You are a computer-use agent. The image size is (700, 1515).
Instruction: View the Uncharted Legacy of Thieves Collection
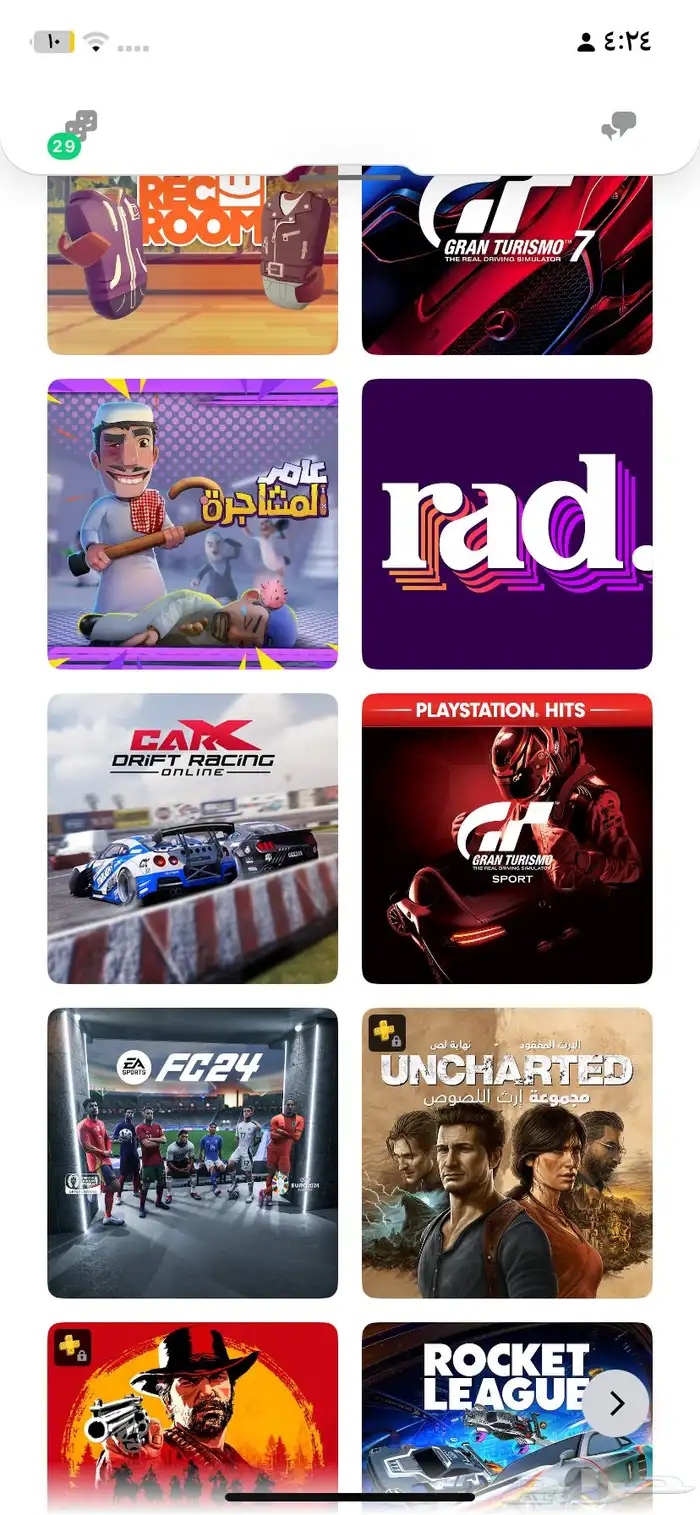click(506, 1152)
